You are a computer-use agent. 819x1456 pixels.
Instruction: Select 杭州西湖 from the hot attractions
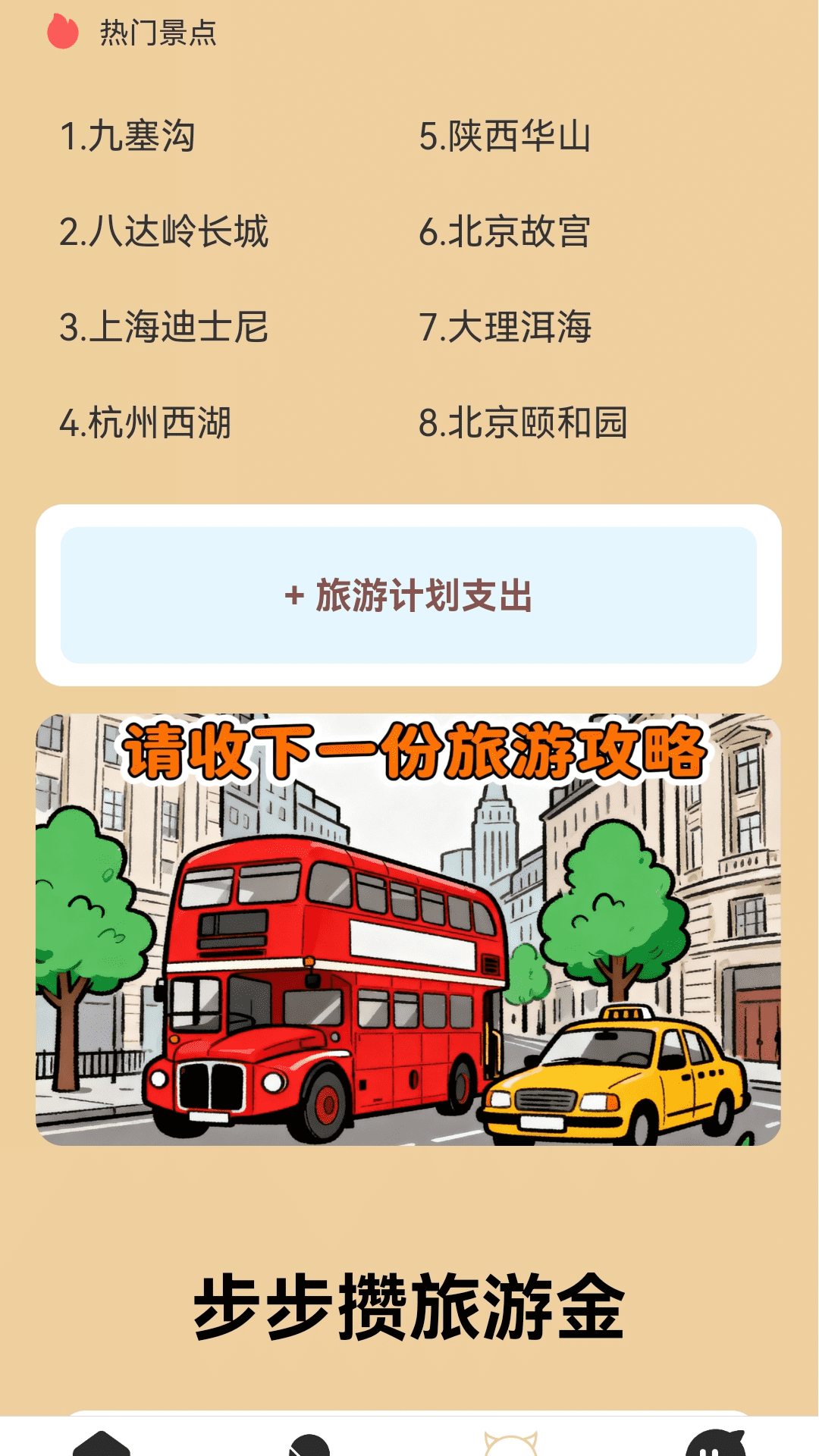coord(149,422)
